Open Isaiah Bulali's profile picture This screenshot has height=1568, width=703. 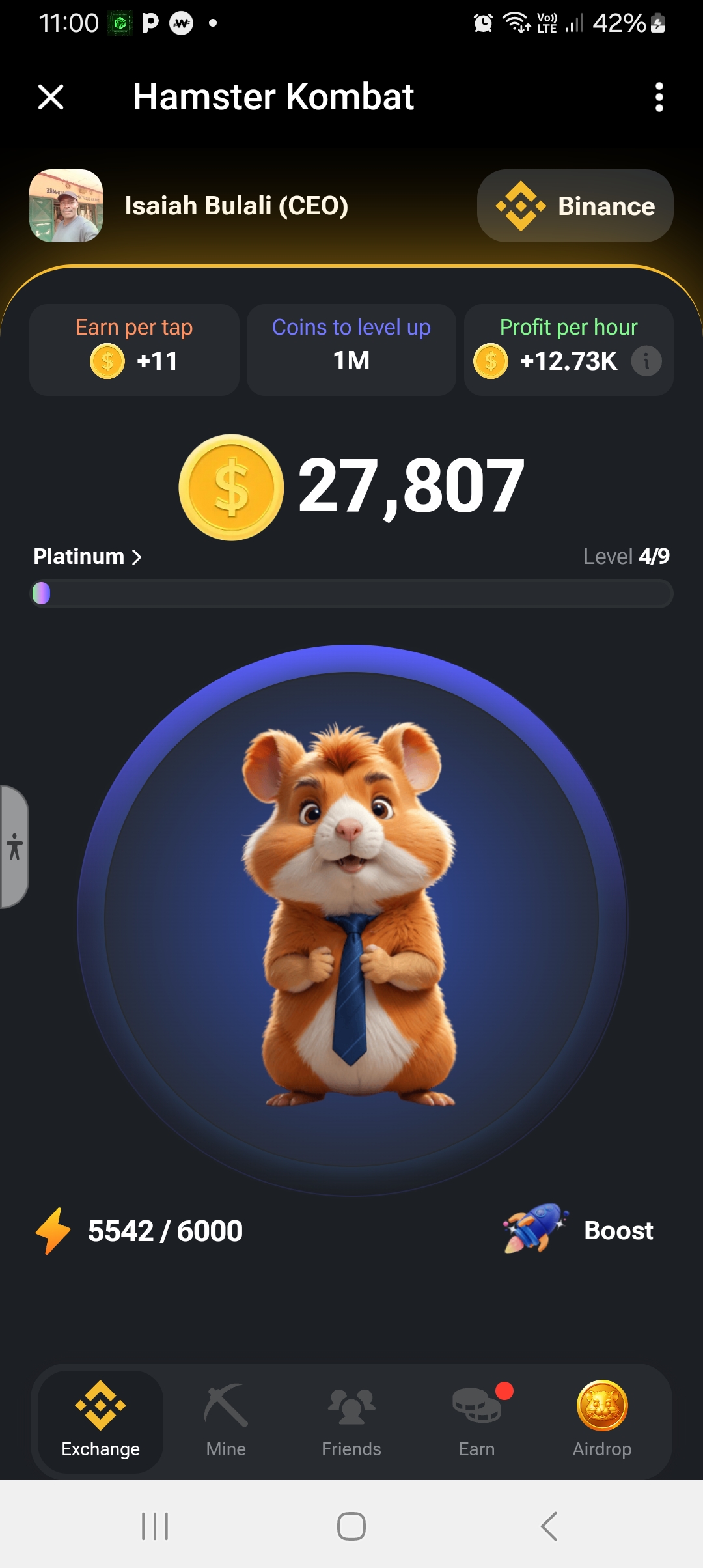coord(66,206)
